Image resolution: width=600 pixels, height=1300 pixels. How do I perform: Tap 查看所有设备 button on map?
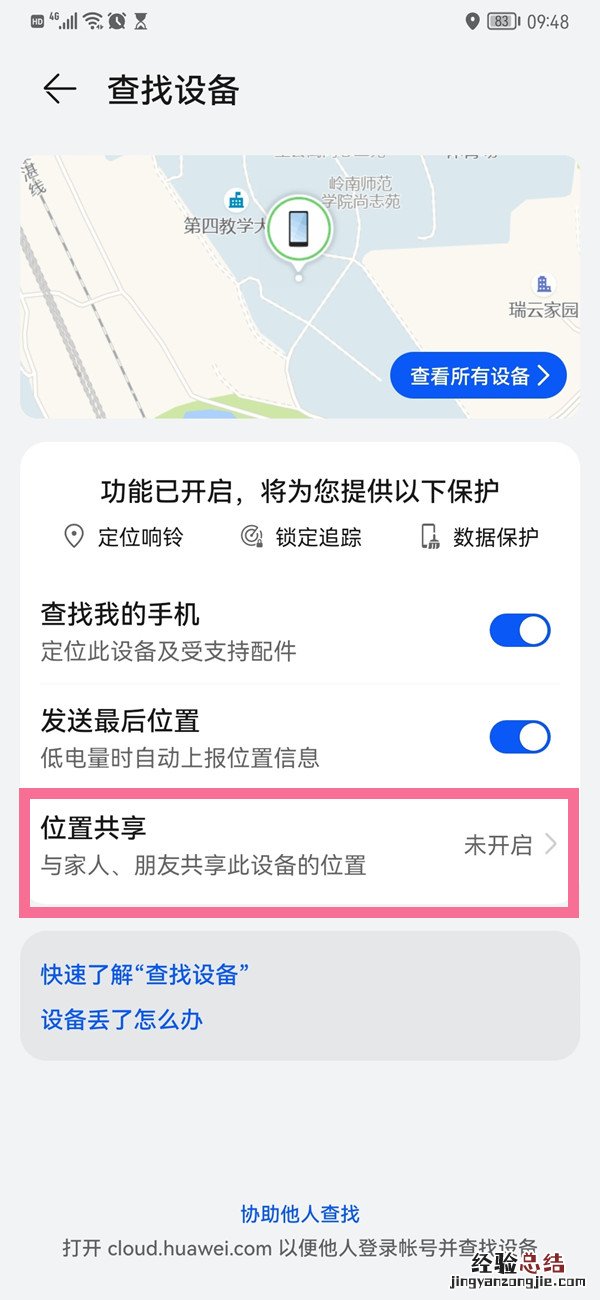point(478,376)
